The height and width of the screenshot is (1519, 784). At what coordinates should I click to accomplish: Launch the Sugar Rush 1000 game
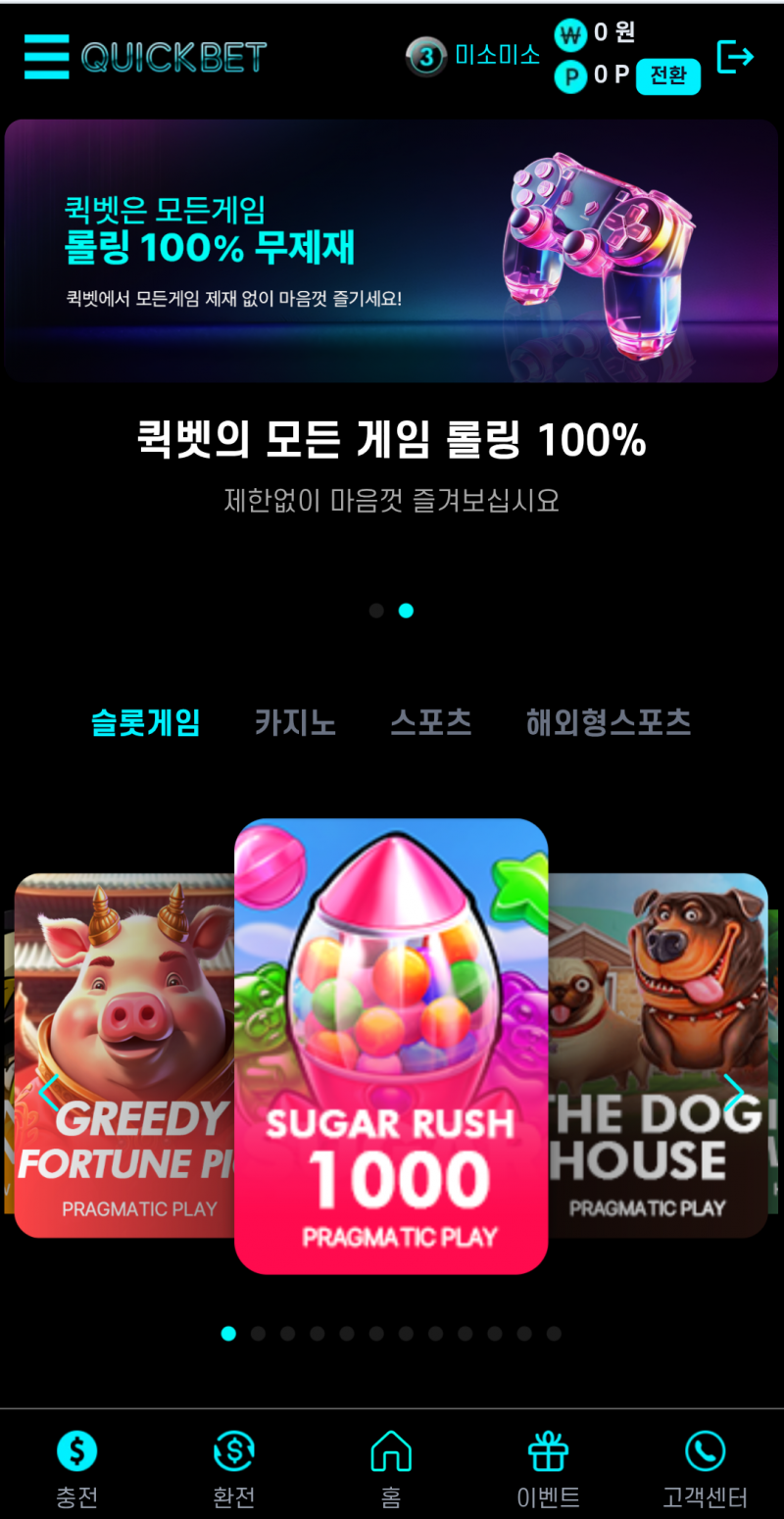tap(391, 1046)
